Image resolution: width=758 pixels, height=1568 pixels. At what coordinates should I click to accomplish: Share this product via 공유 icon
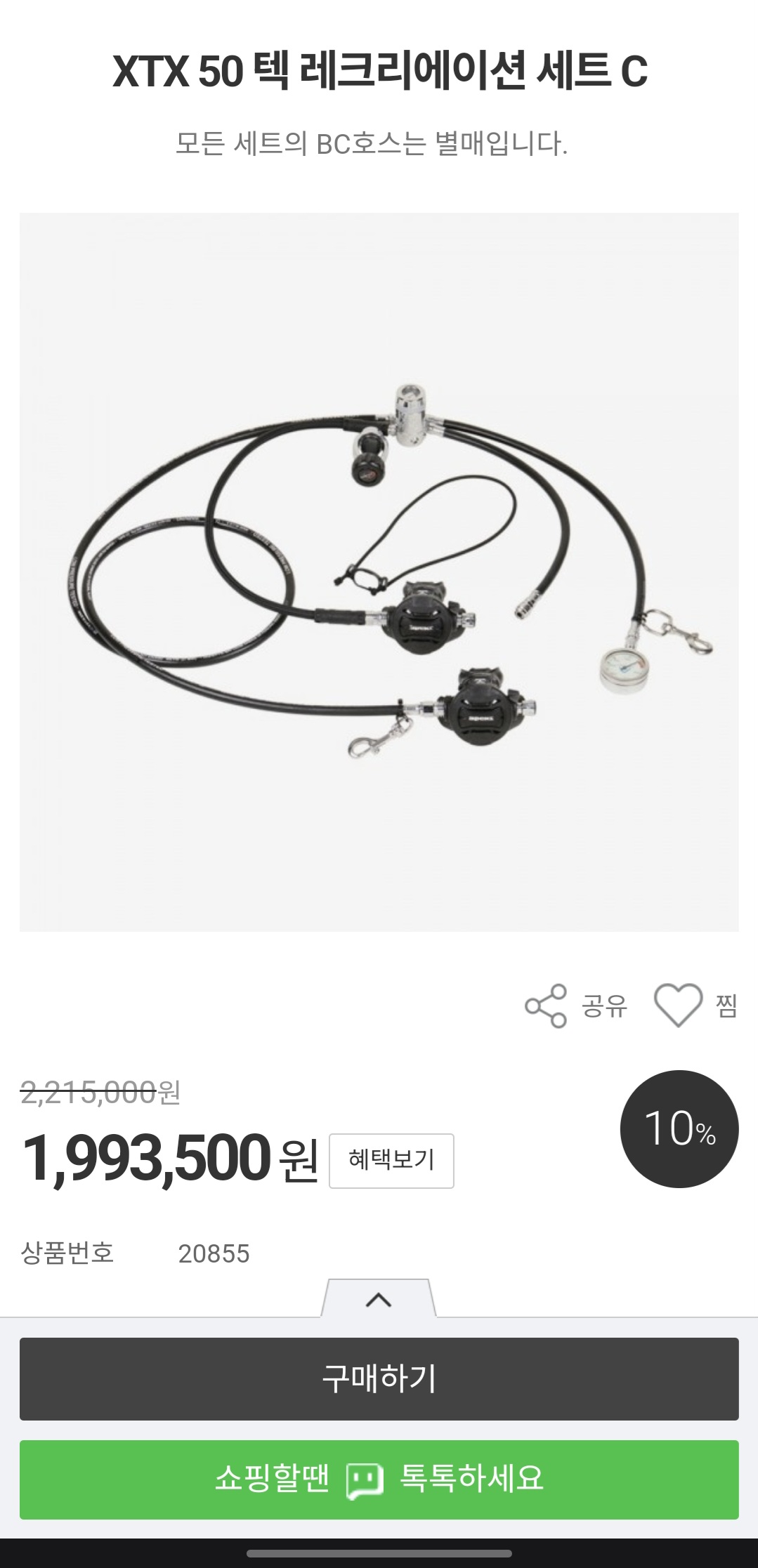(546, 1006)
